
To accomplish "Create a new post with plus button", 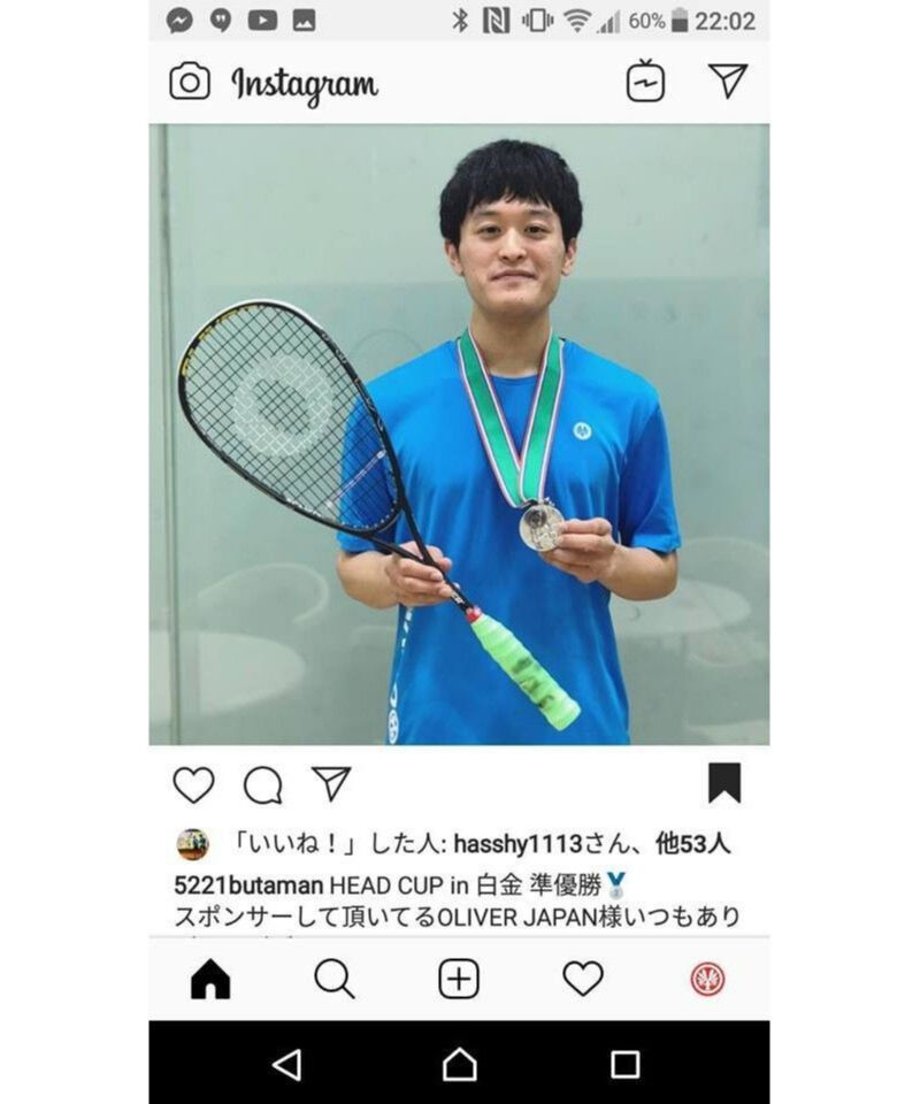I will (458, 980).
